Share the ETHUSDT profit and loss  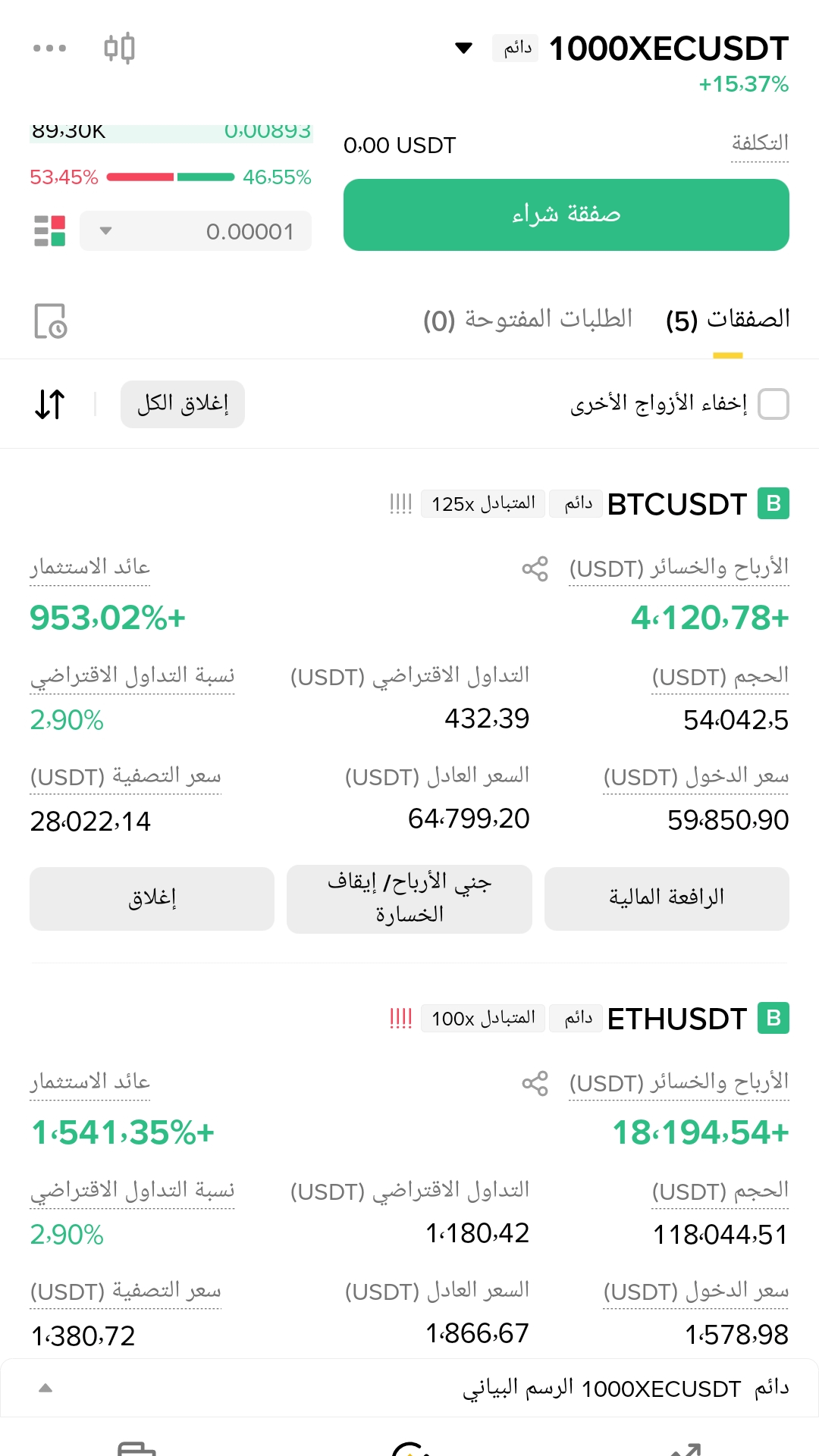(x=535, y=1084)
